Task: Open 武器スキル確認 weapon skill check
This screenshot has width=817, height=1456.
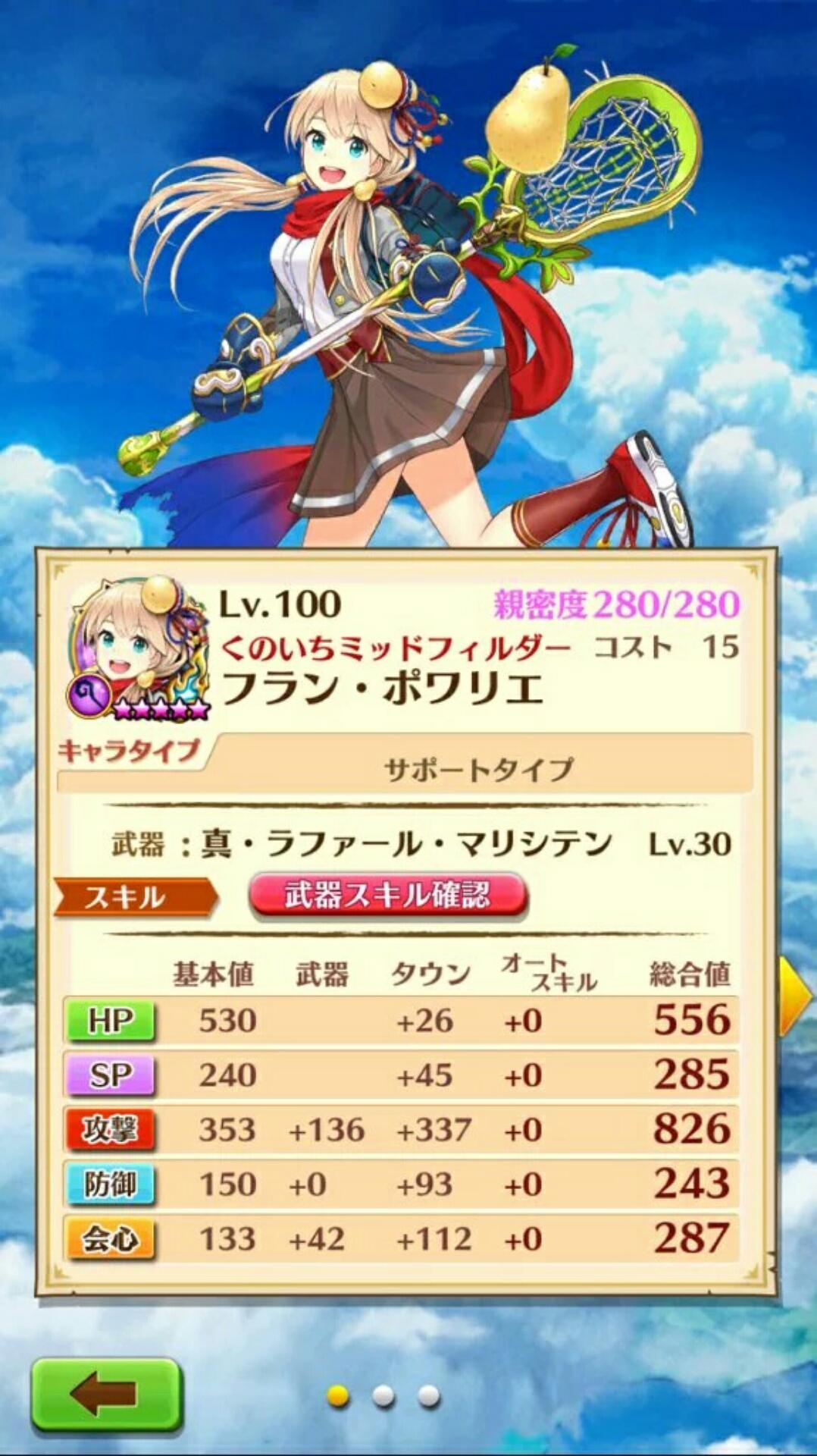Action: pyautogui.click(x=387, y=896)
